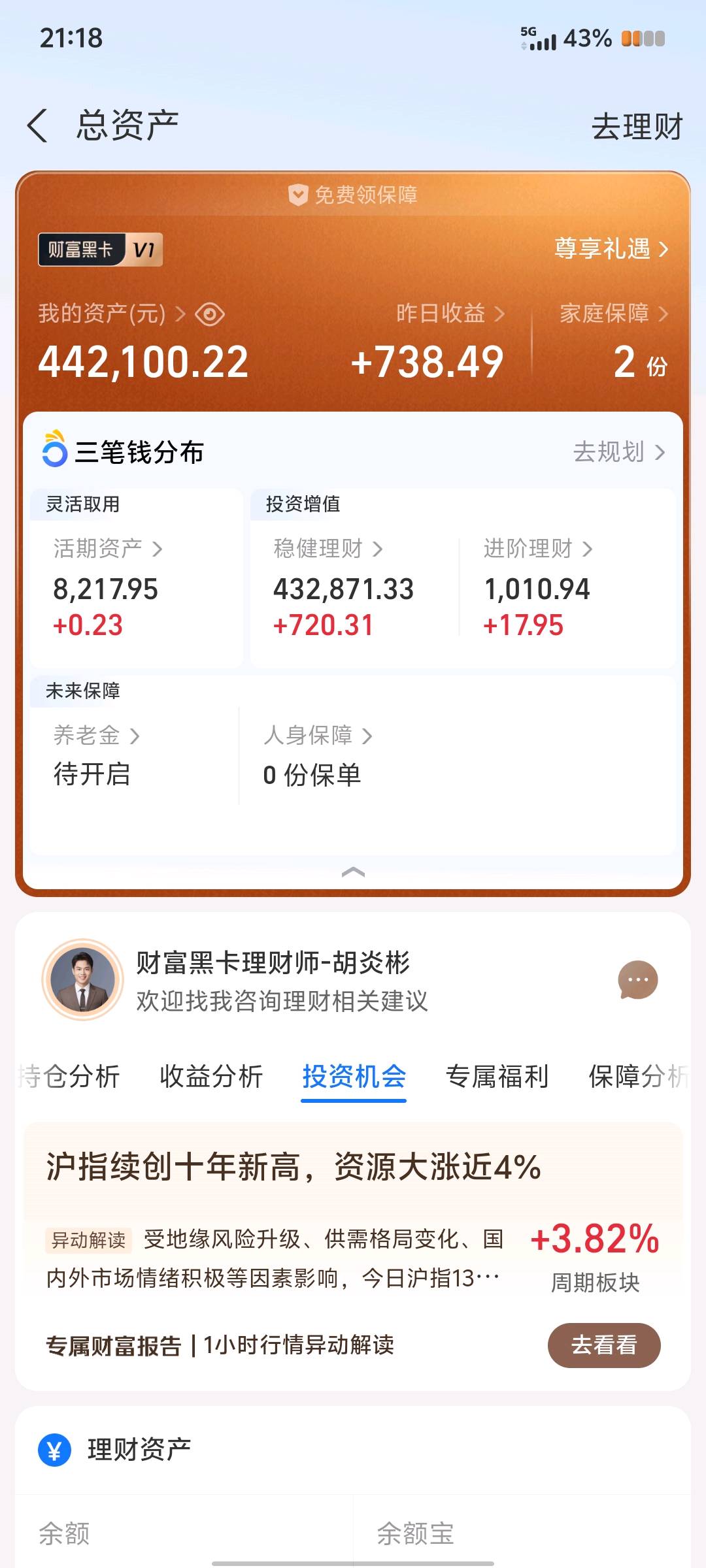Viewport: 706px width, 1568px height.
Task: Switch to the 保障分析 tab
Action: [637, 1076]
